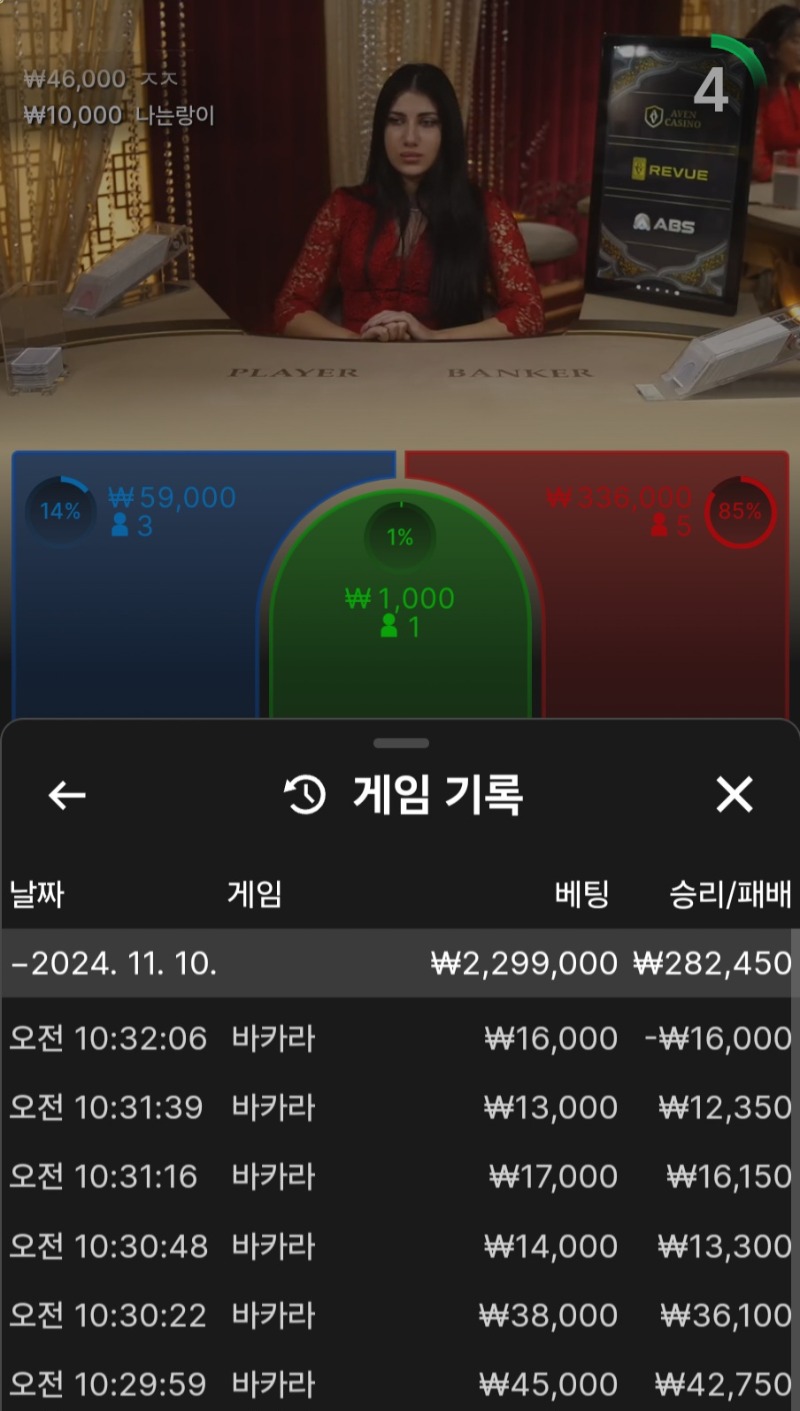Tap the sheet drag handle
Image resolution: width=800 pixels, height=1411 pixels.
click(x=401, y=743)
